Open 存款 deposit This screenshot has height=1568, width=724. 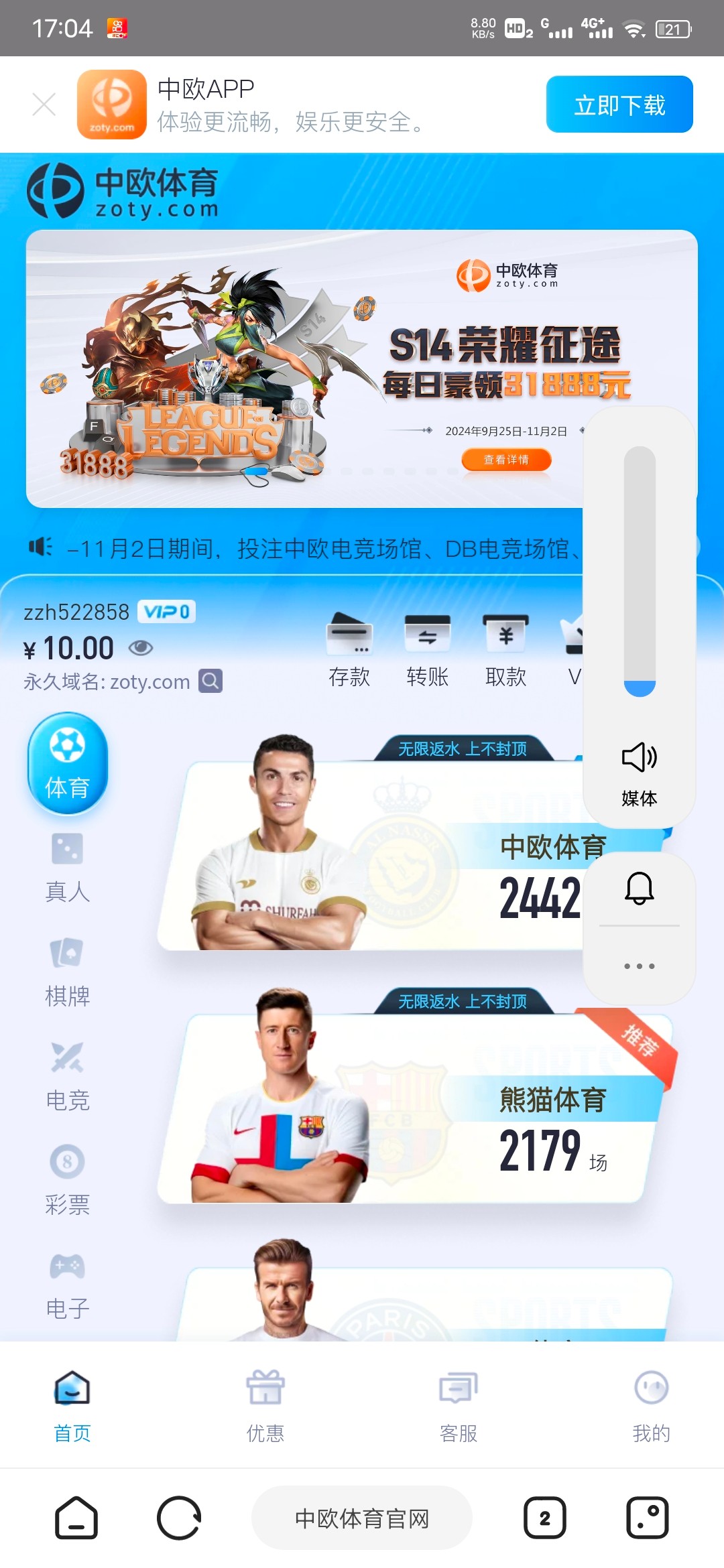tap(349, 649)
